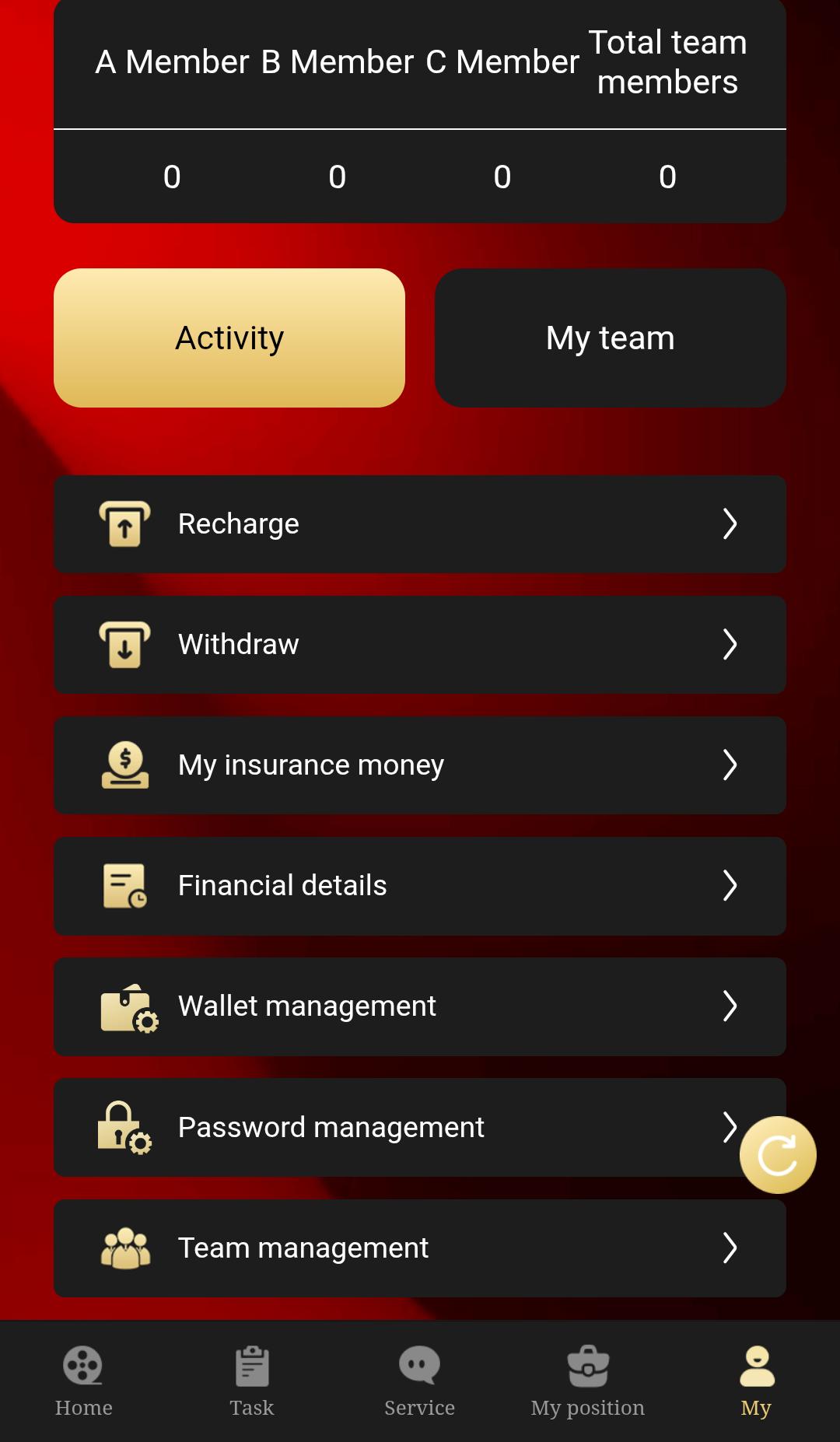Click the My insurance money coin icon
Screen dimensions: 840x1442
coord(124,765)
